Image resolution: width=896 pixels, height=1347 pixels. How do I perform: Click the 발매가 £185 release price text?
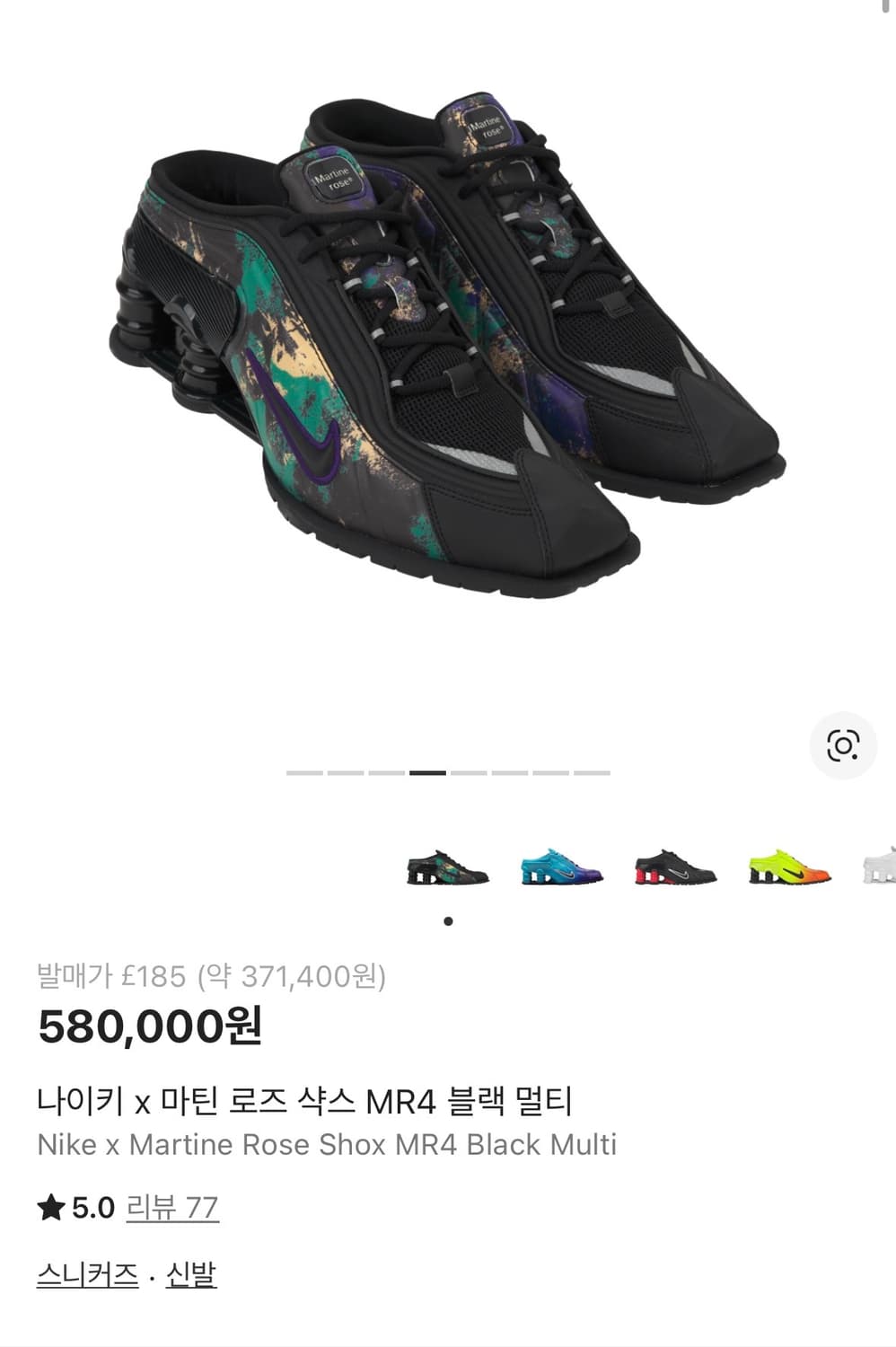coord(213,975)
